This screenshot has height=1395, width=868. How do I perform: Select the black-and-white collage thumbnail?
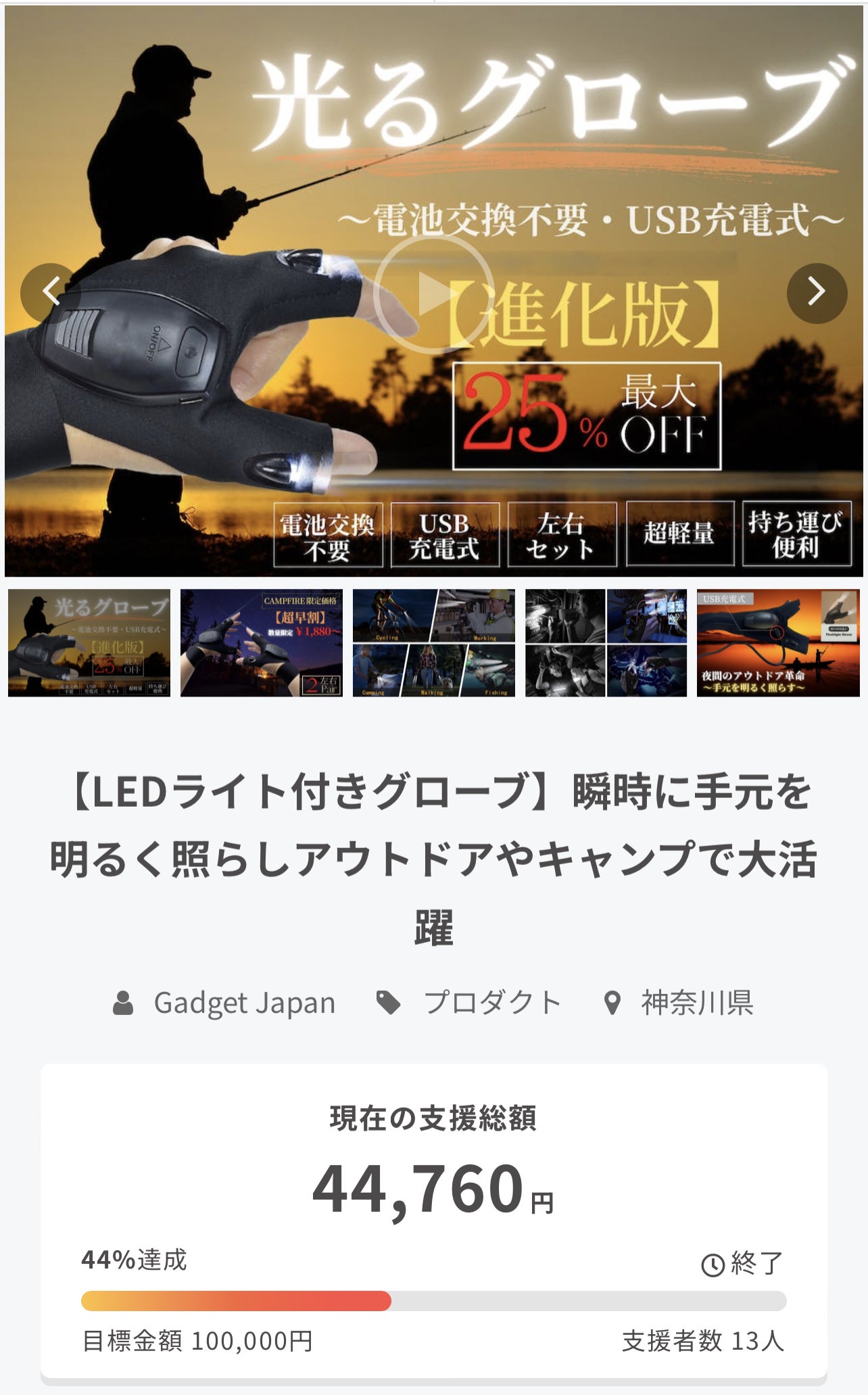click(606, 642)
